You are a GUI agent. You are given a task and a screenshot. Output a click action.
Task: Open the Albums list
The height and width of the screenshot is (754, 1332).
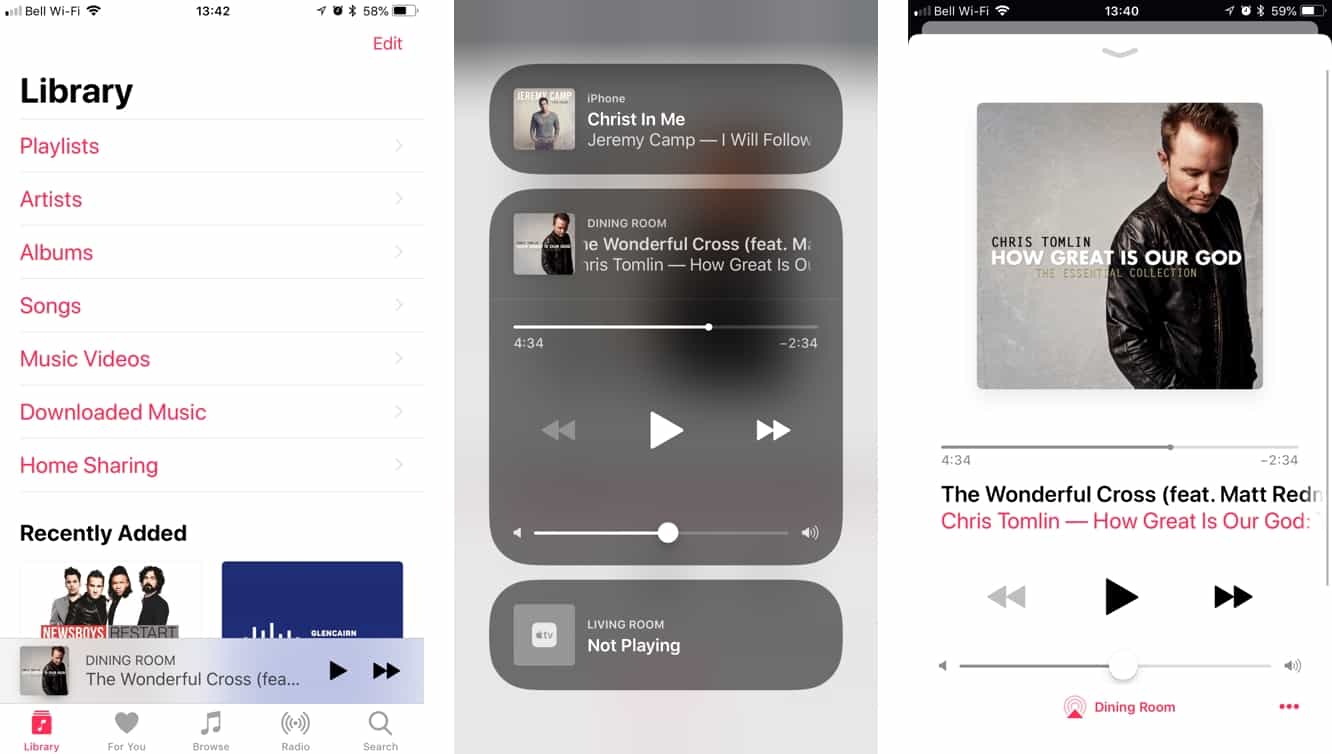57,252
